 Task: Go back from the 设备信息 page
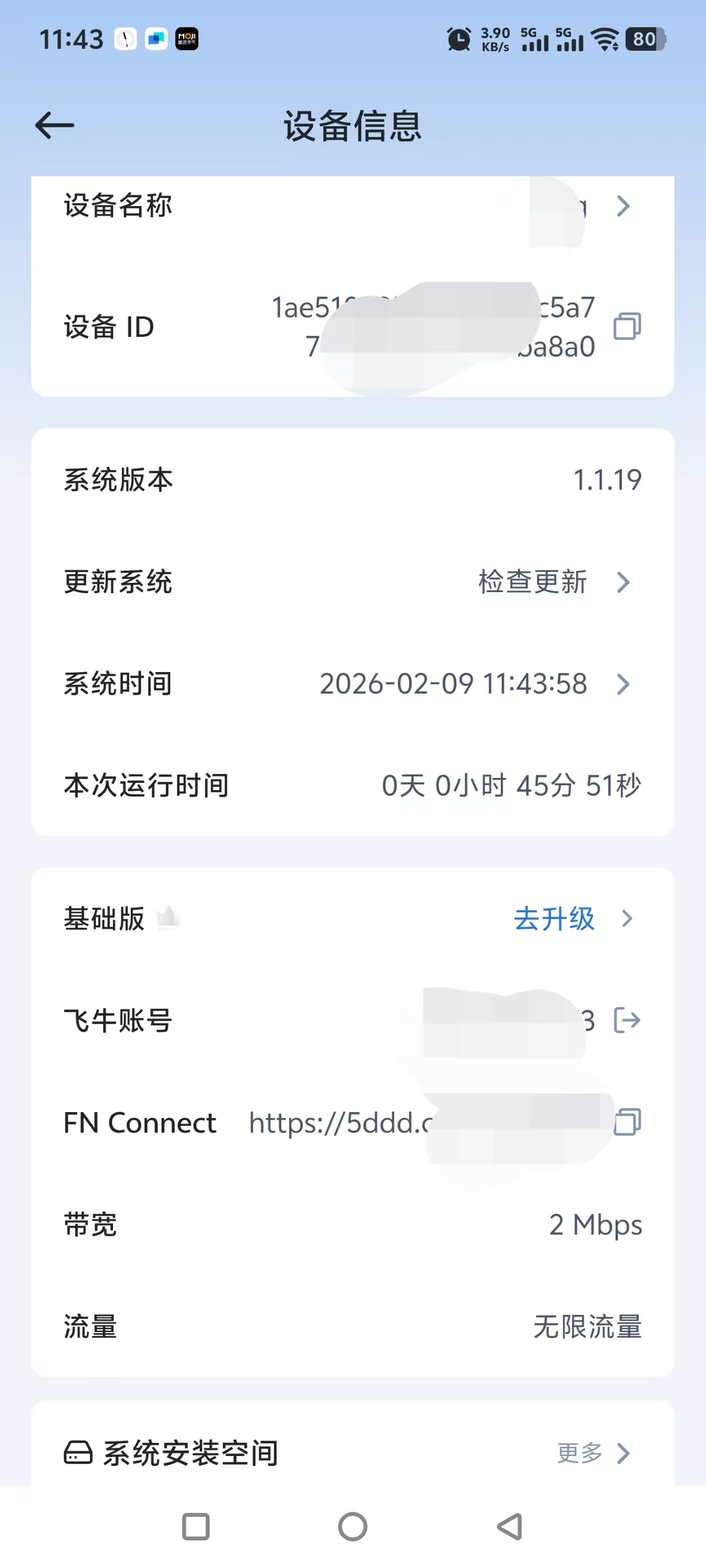click(55, 125)
